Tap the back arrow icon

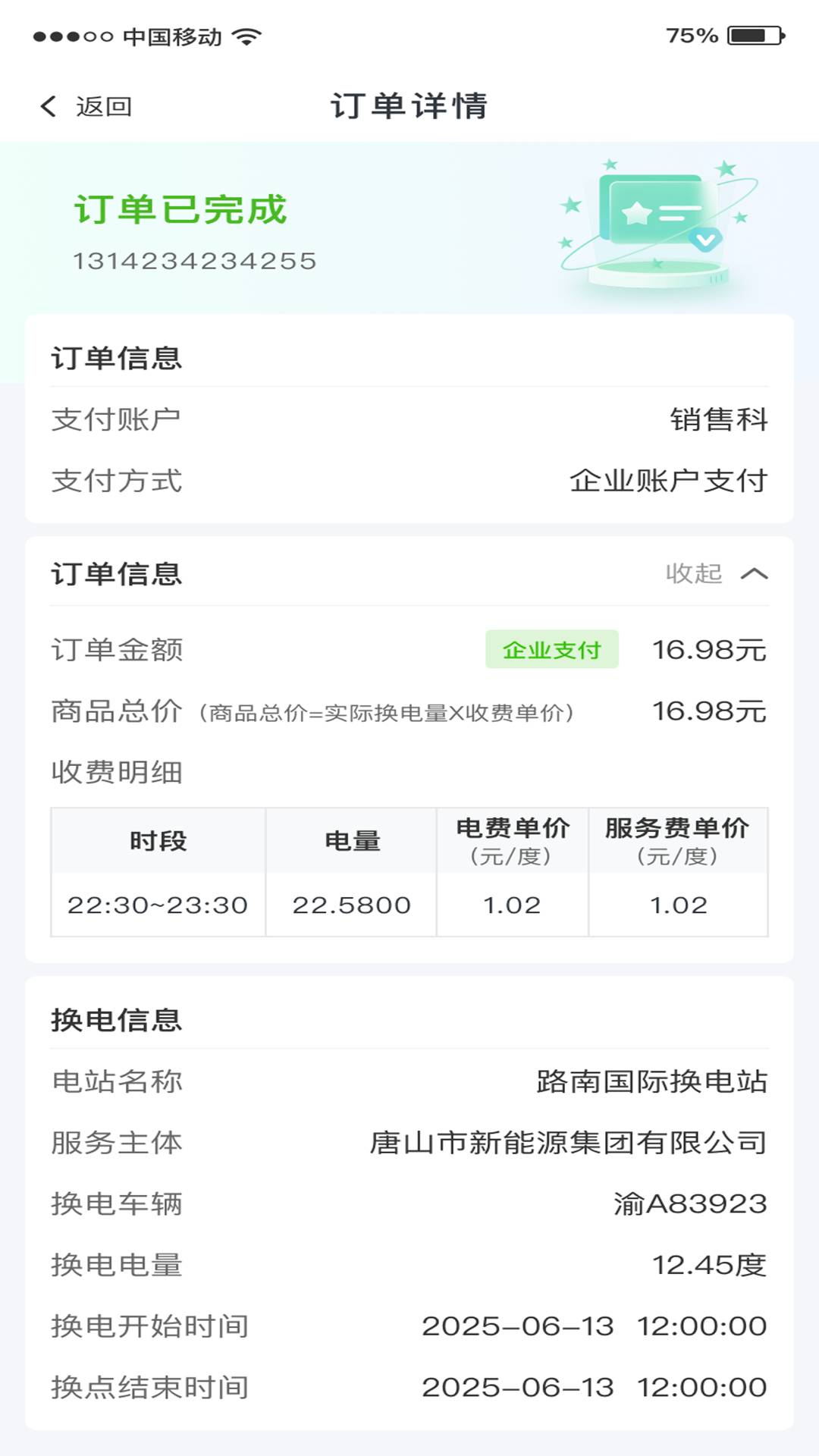(x=49, y=106)
